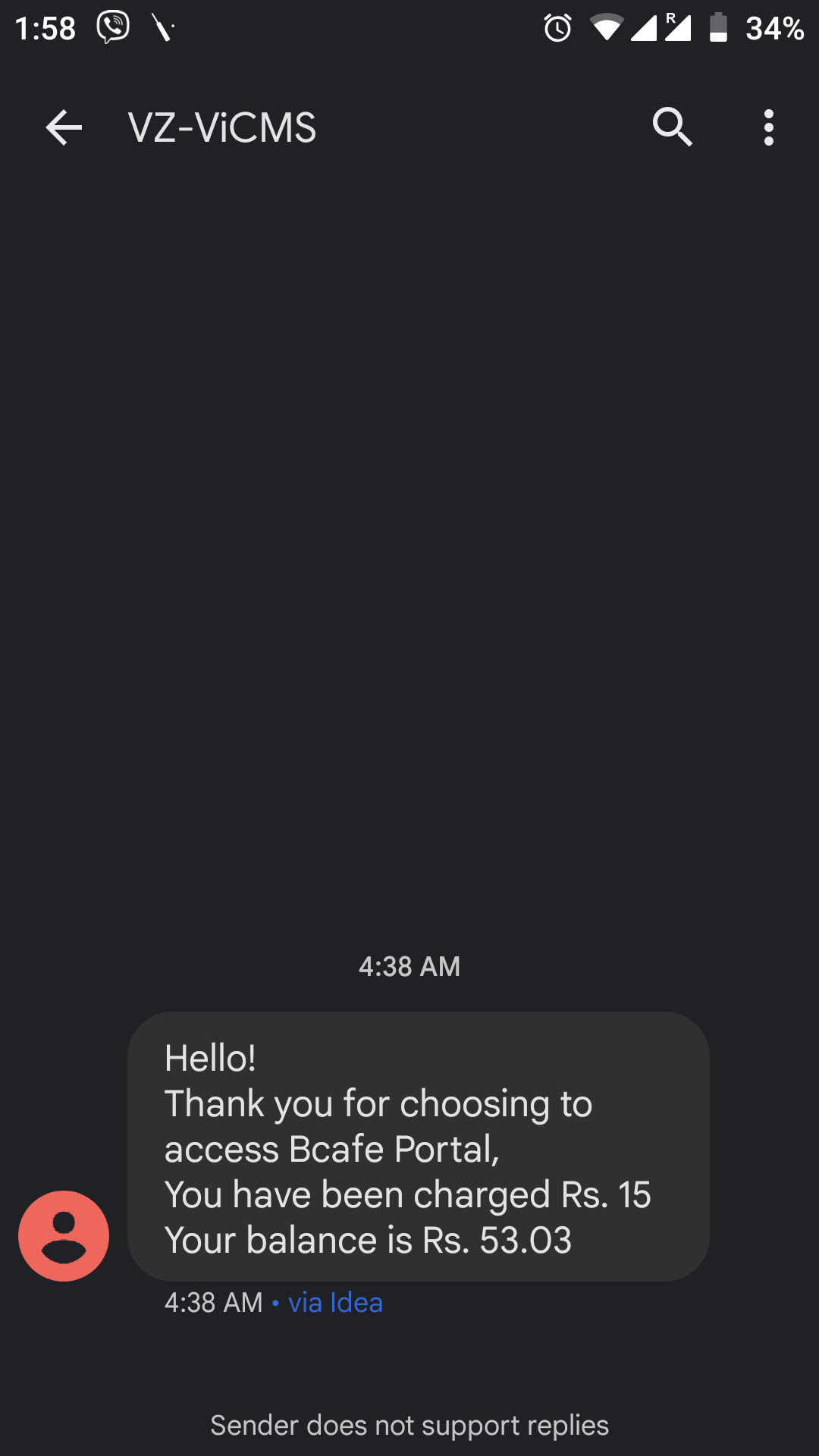Viewport: 819px width, 1456px height.
Task: Search within this conversation
Action: click(672, 127)
